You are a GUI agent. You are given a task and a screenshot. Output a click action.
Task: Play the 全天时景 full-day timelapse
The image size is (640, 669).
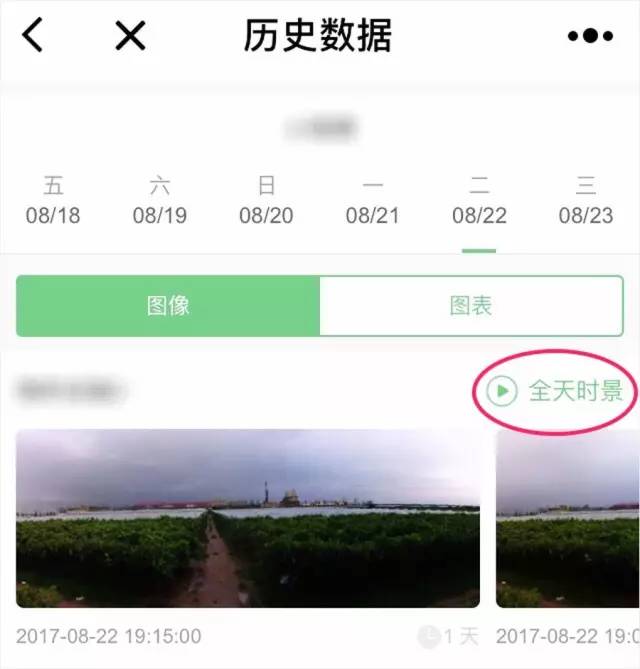pyautogui.click(x=554, y=391)
